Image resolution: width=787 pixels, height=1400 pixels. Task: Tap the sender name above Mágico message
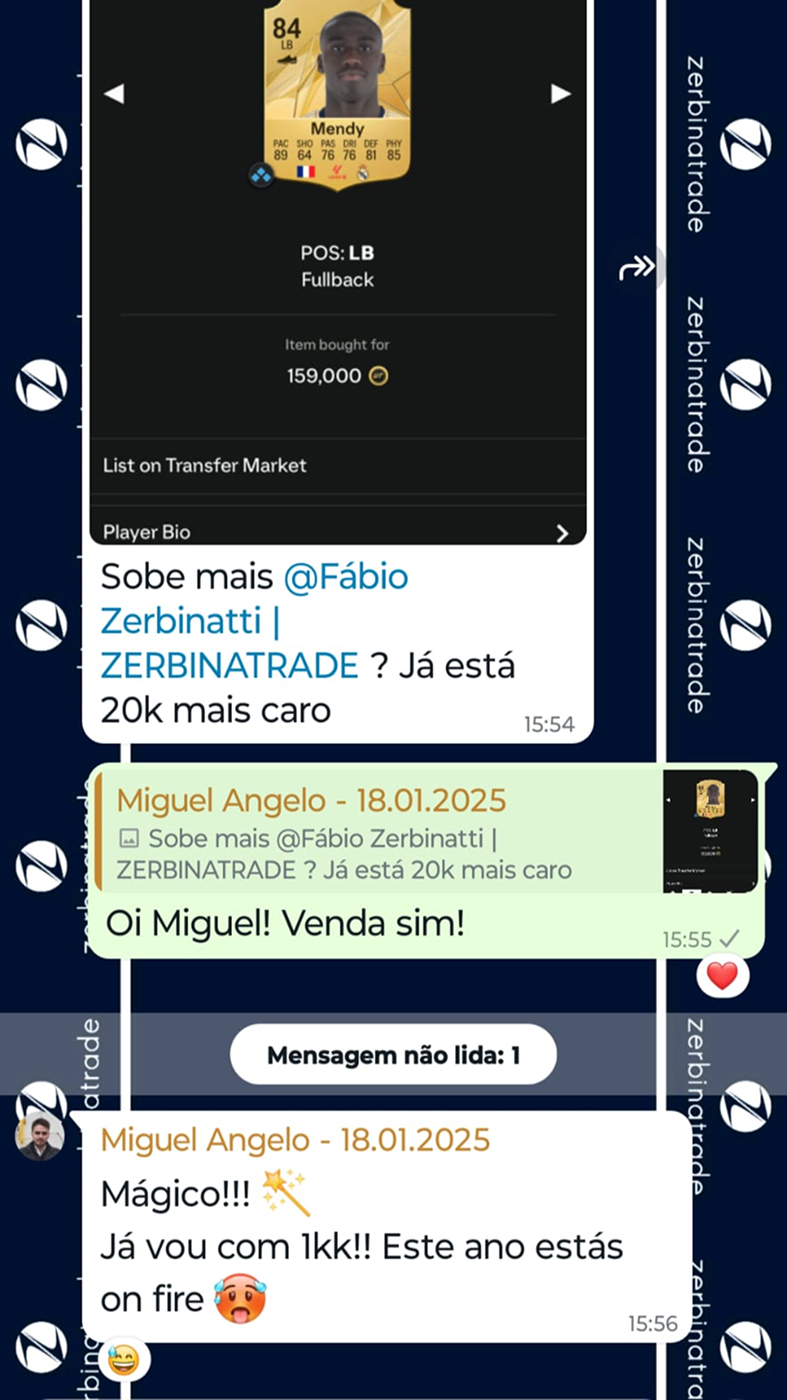pyautogui.click(x=295, y=1139)
